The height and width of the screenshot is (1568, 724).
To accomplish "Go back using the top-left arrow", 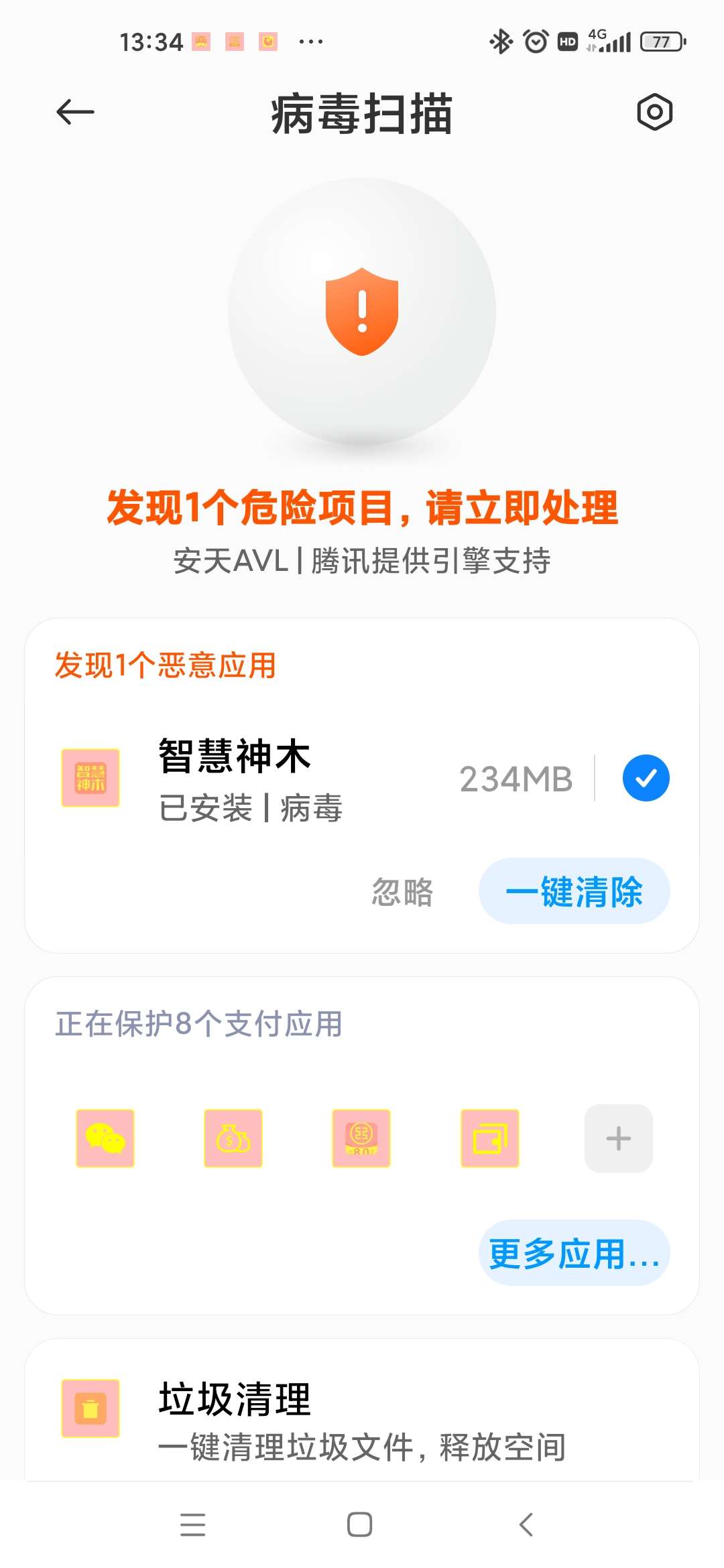I will 75,112.
